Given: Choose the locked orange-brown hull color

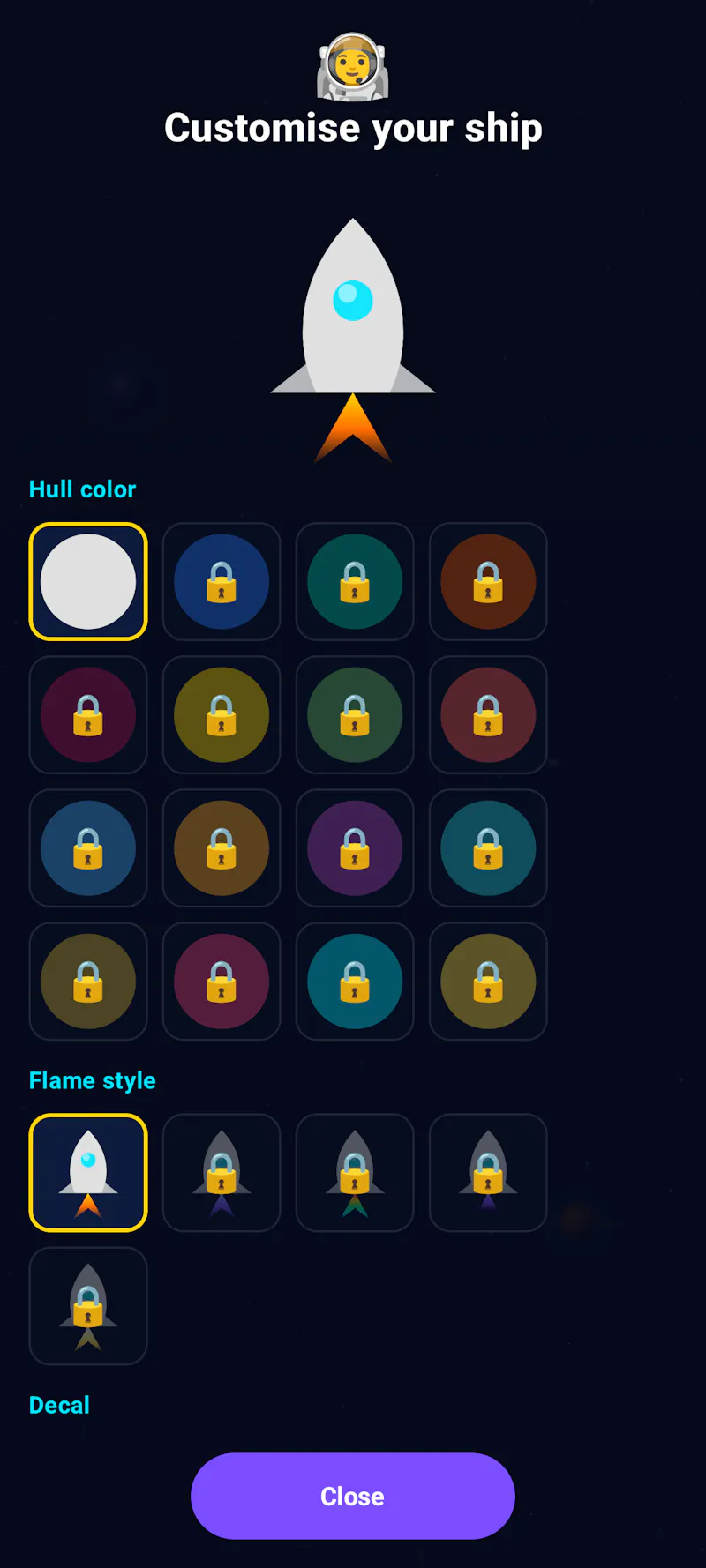Looking at the screenshot, I should click(x=488, y=581).
